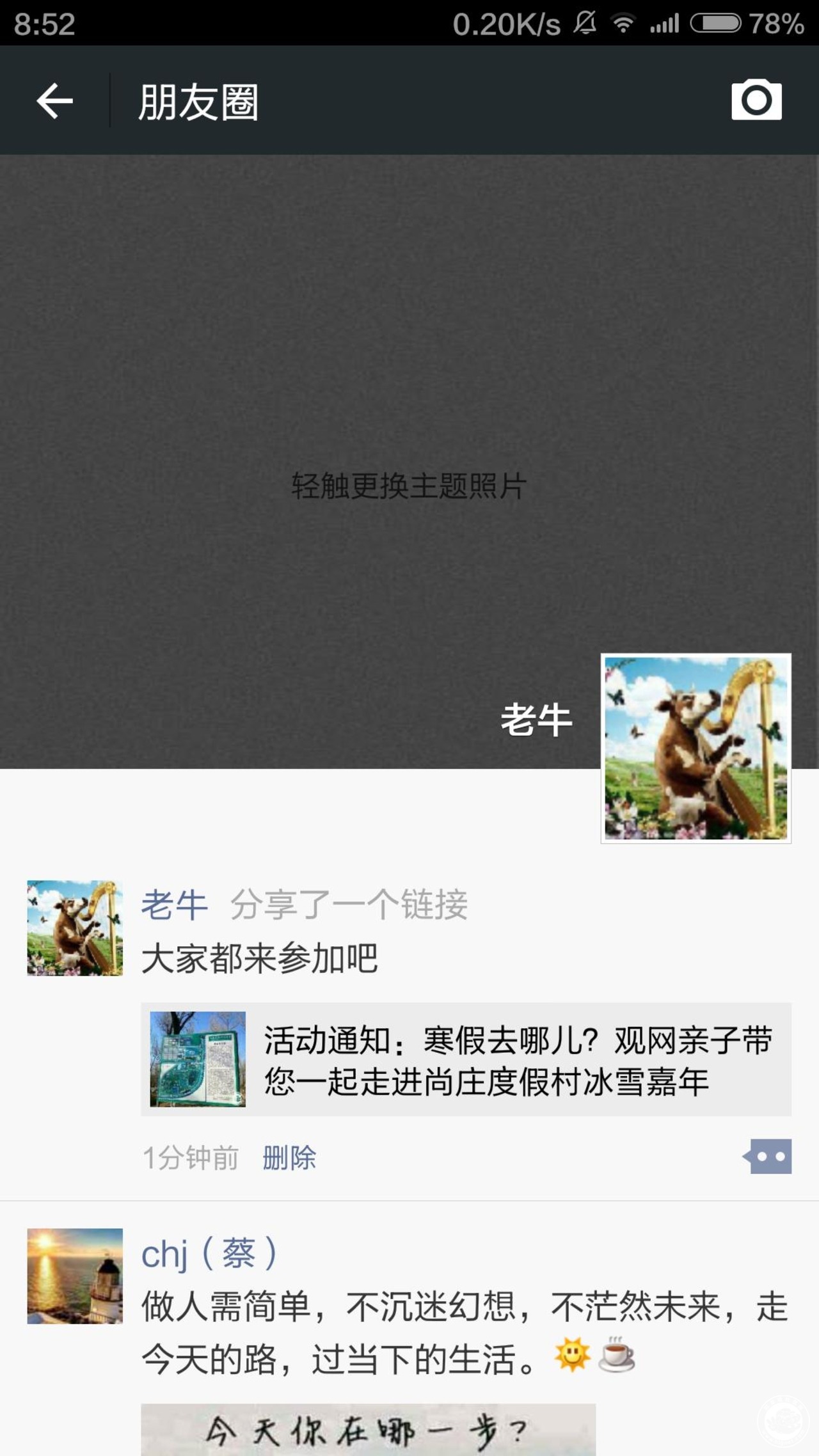Open the like and comment bubble on 老牛's post
Image resolution: width=819 pixels, height=1456 pixels.
[768, 1157]
